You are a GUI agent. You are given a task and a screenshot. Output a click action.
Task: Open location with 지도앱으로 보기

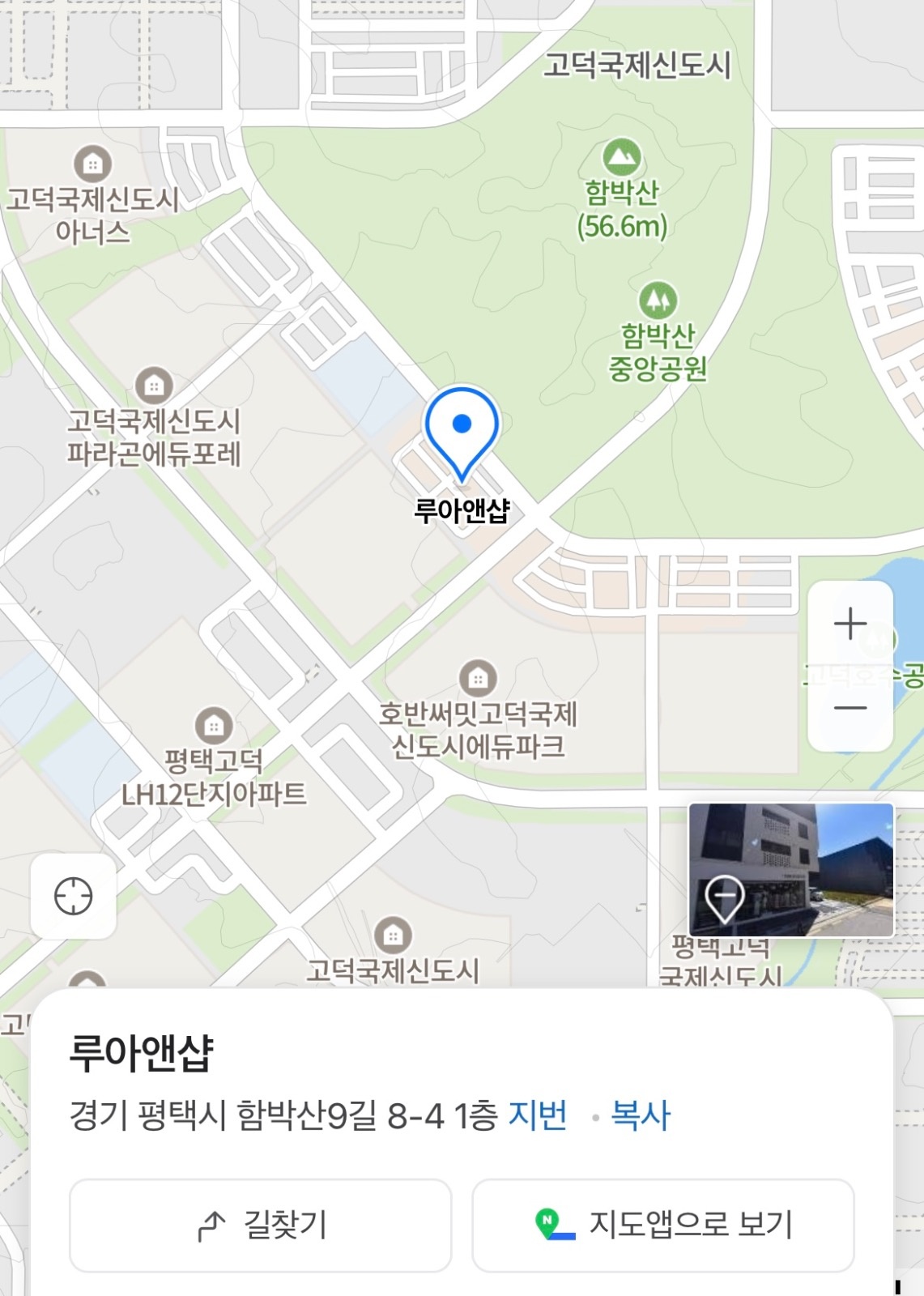(662, 1225)
